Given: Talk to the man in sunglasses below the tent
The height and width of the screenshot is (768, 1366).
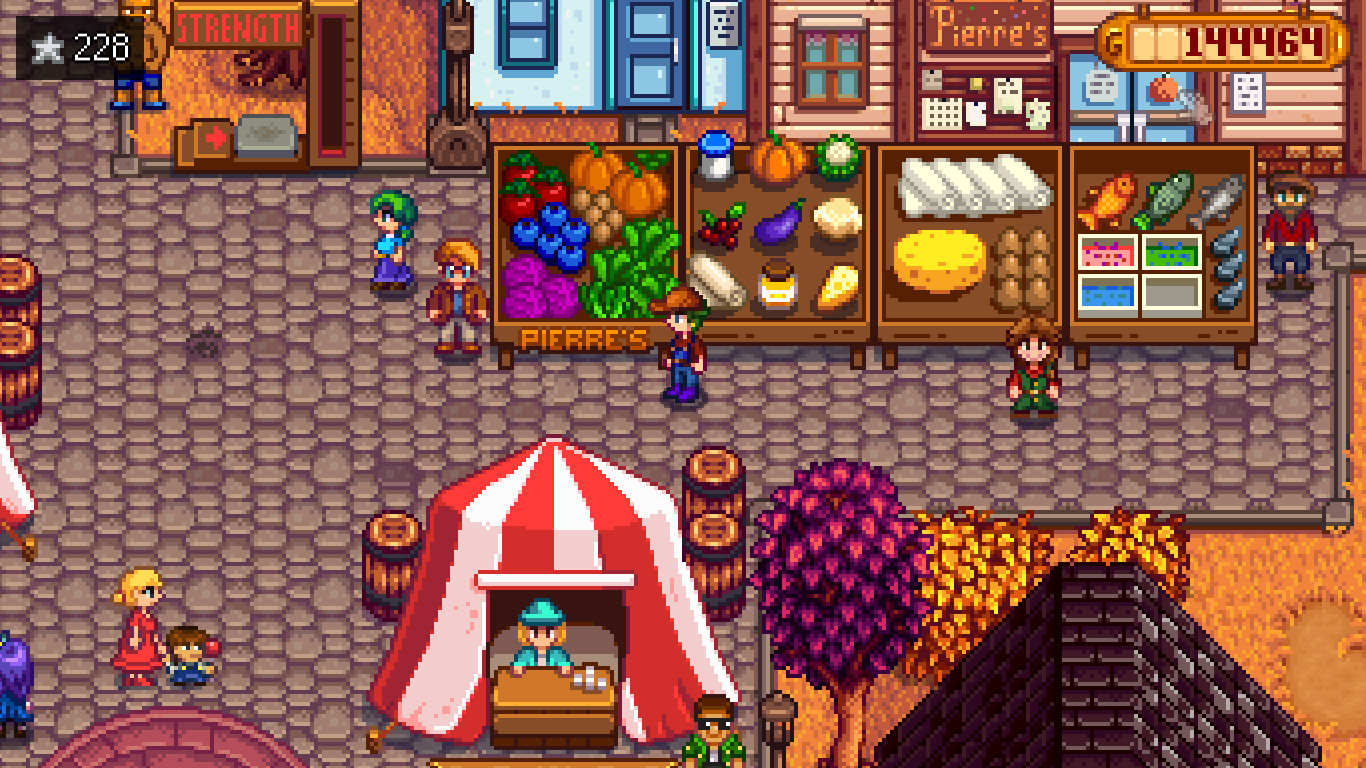Looking at the screenshot, I should [x=713, y=731].
